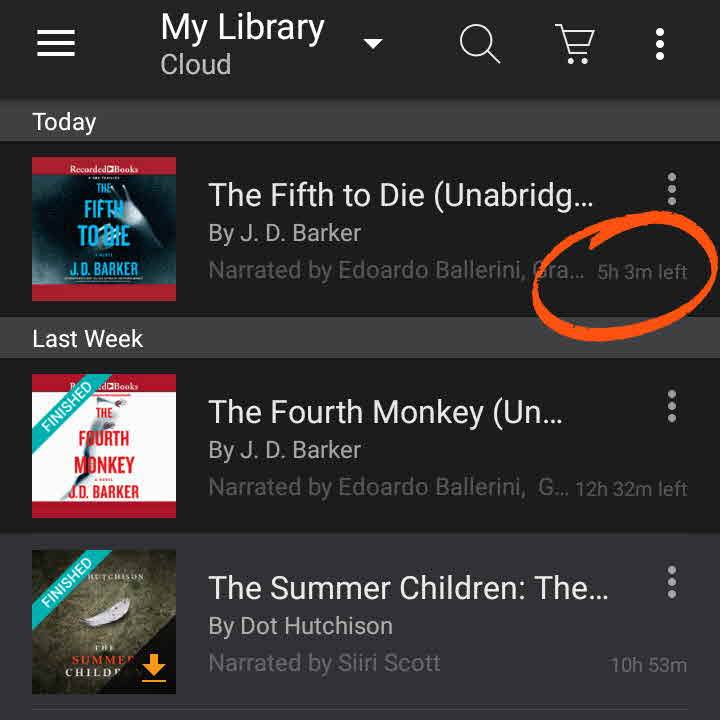Screen dimensions: 720x720
Task: Open library search
Action: click(x=479, y=44)
